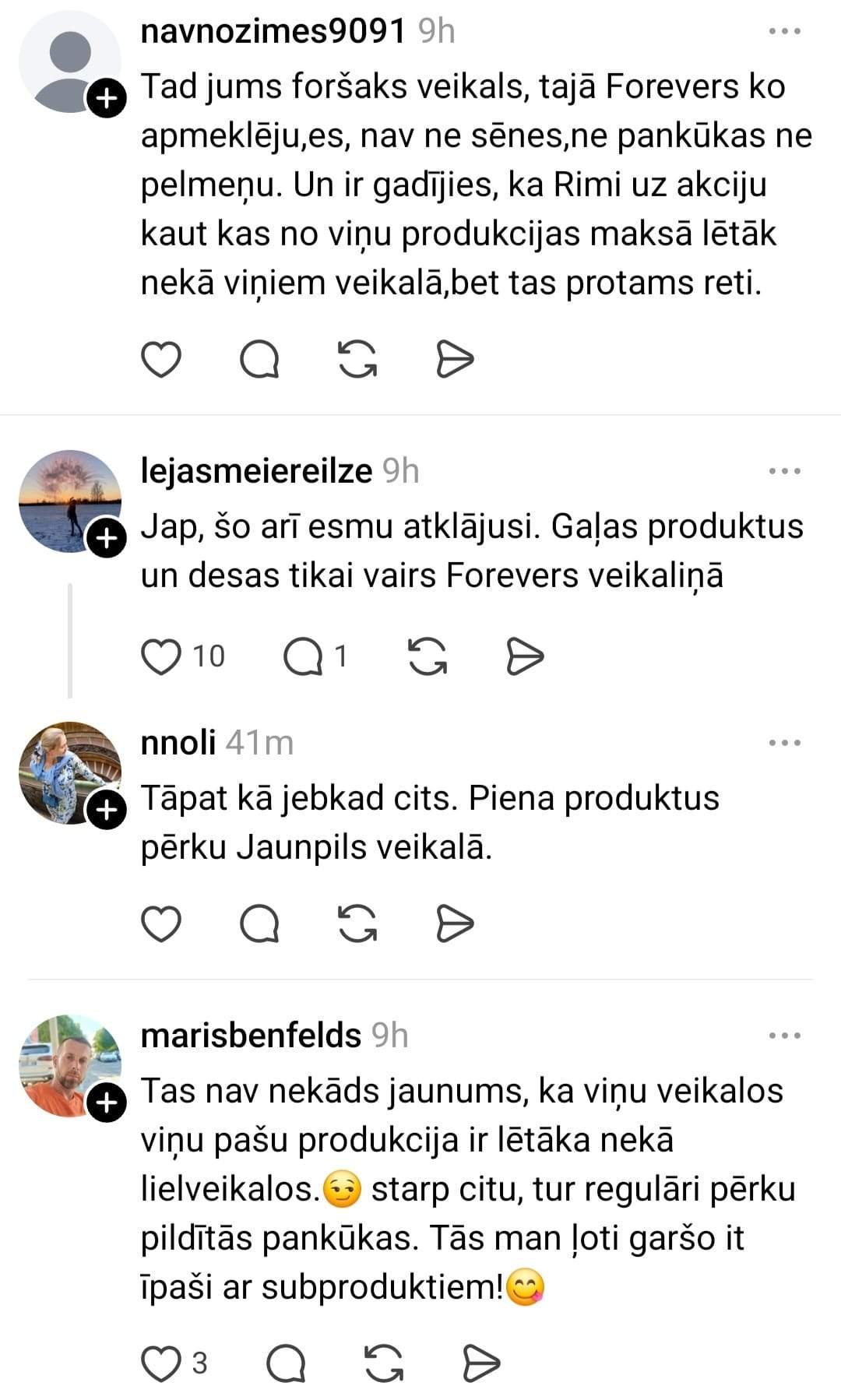The image size is (841, 1400).
Task: Repost nnoli's comment
Action: [x=357, y=924]
